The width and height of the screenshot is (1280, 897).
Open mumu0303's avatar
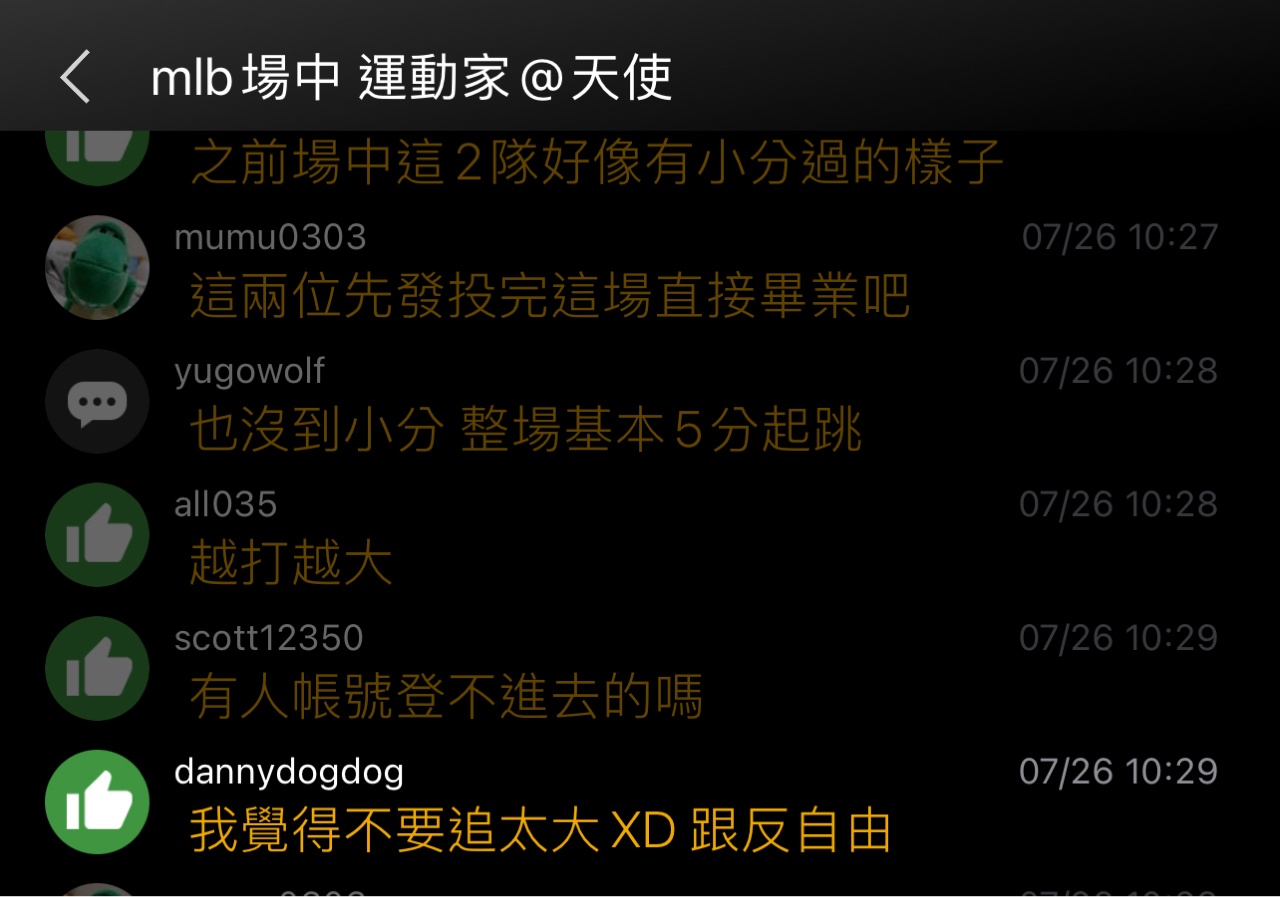coord(97,267)
